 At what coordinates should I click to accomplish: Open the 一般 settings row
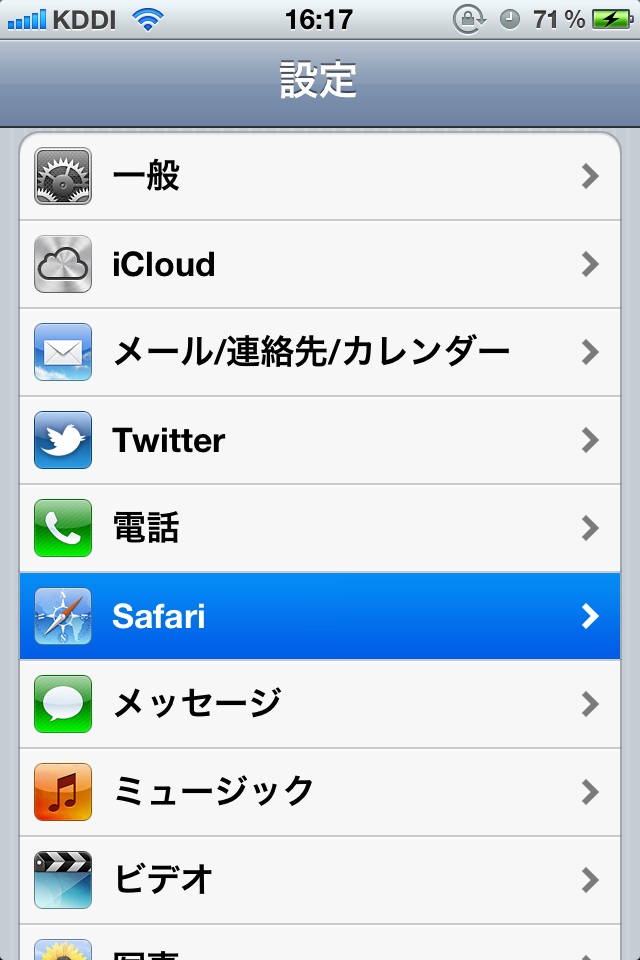pyautogui.click(x=320, y=177)
